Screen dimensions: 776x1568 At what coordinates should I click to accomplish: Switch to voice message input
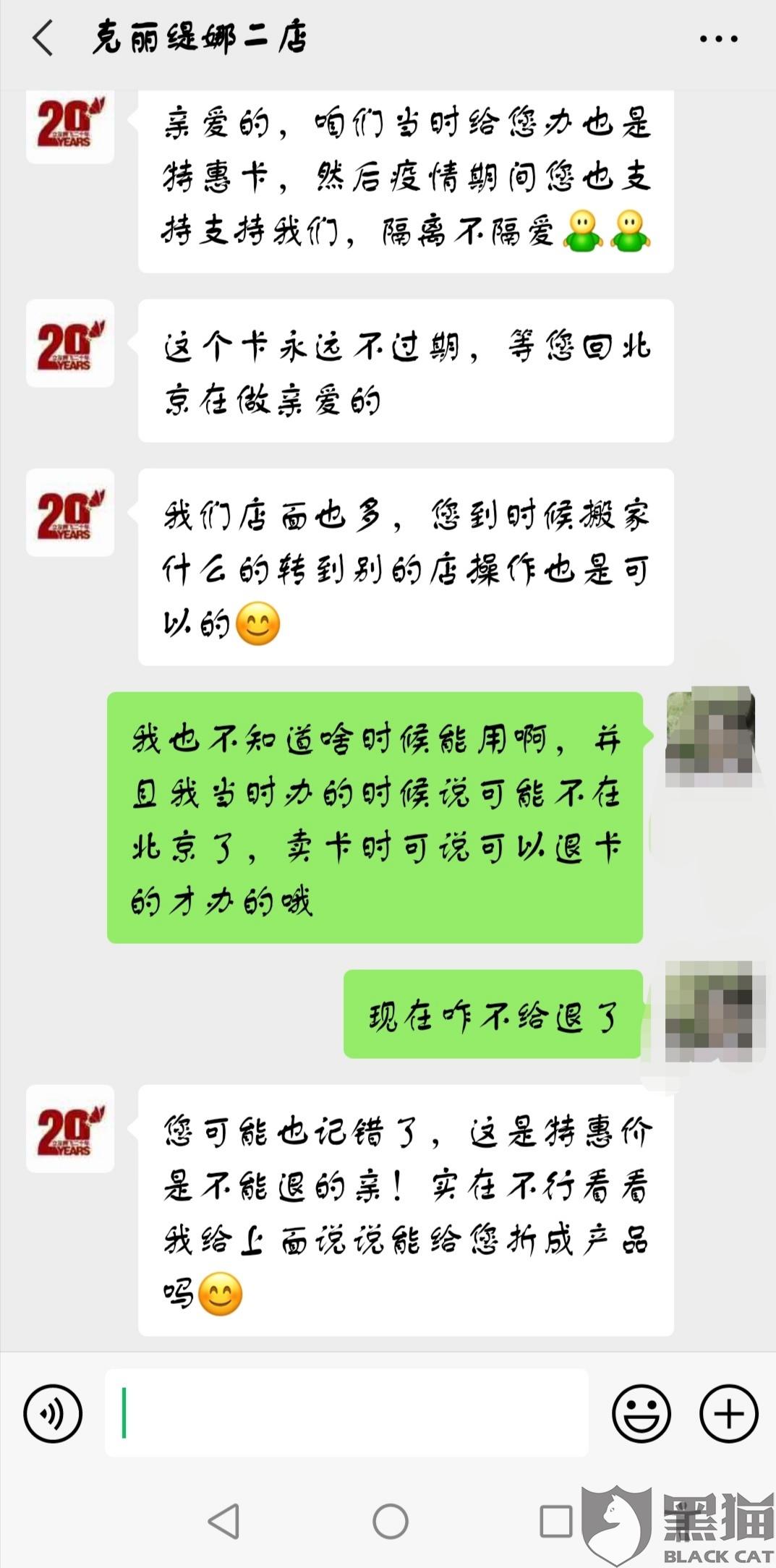click(x=53, y=1413)
